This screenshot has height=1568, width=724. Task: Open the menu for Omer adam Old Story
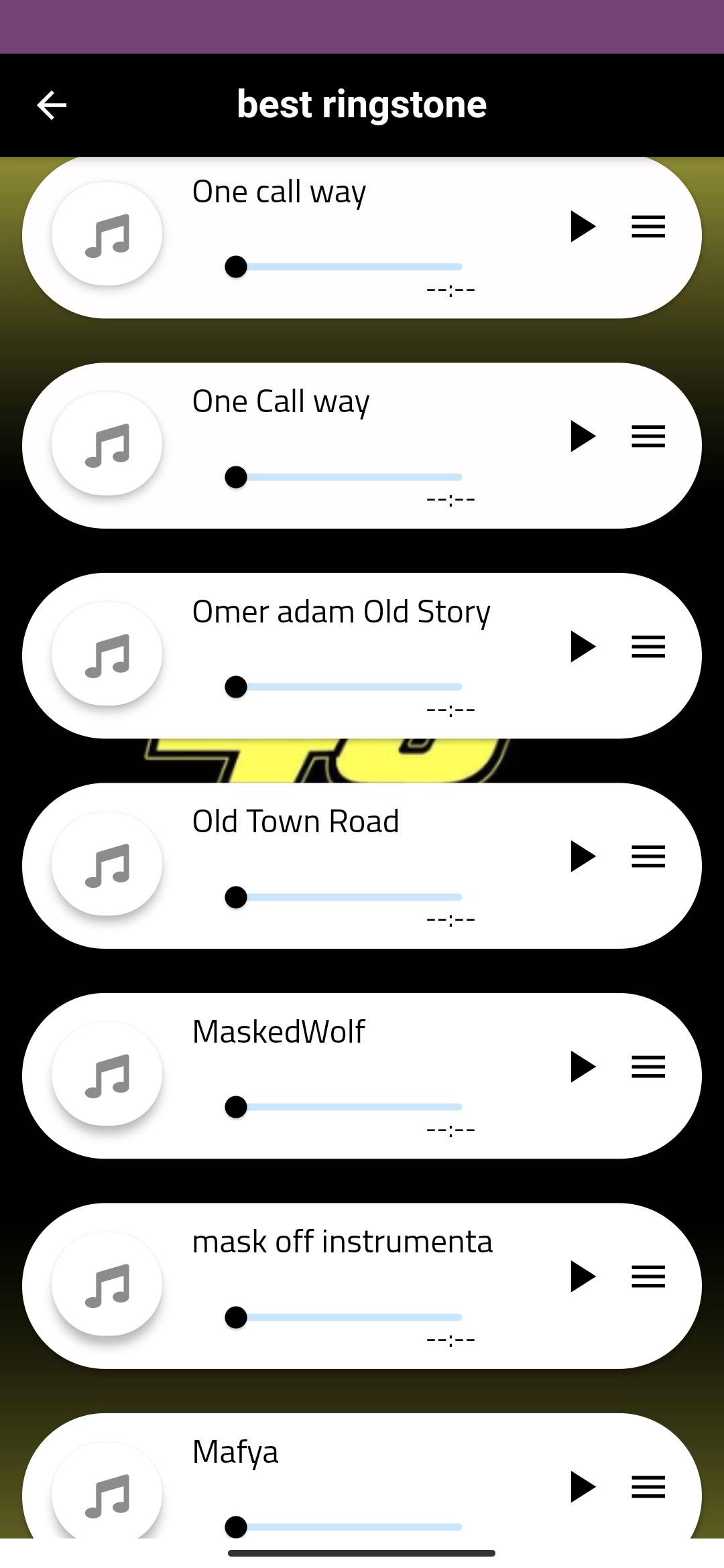click(648, 647)
